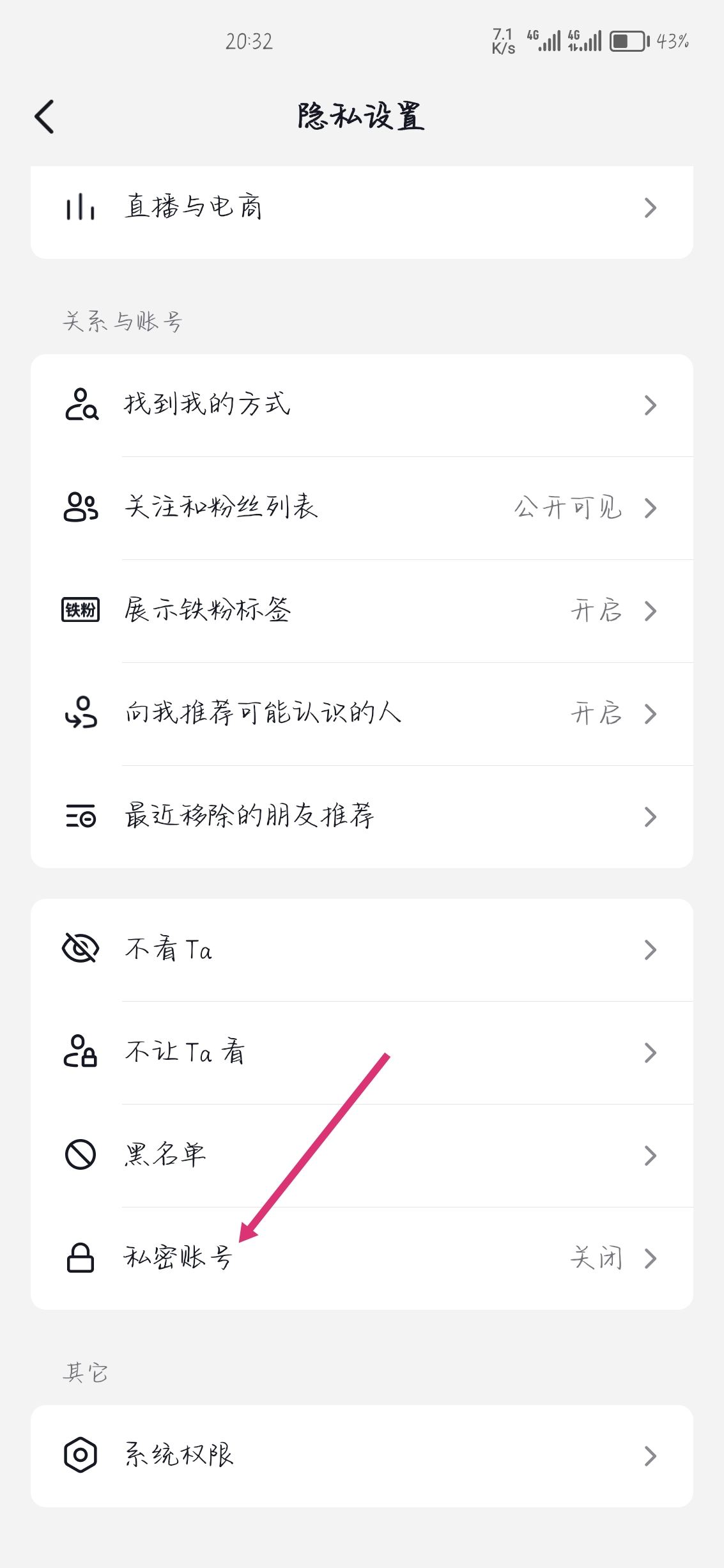Click the 直播与电商 bar chart icon

coord(79,207)
